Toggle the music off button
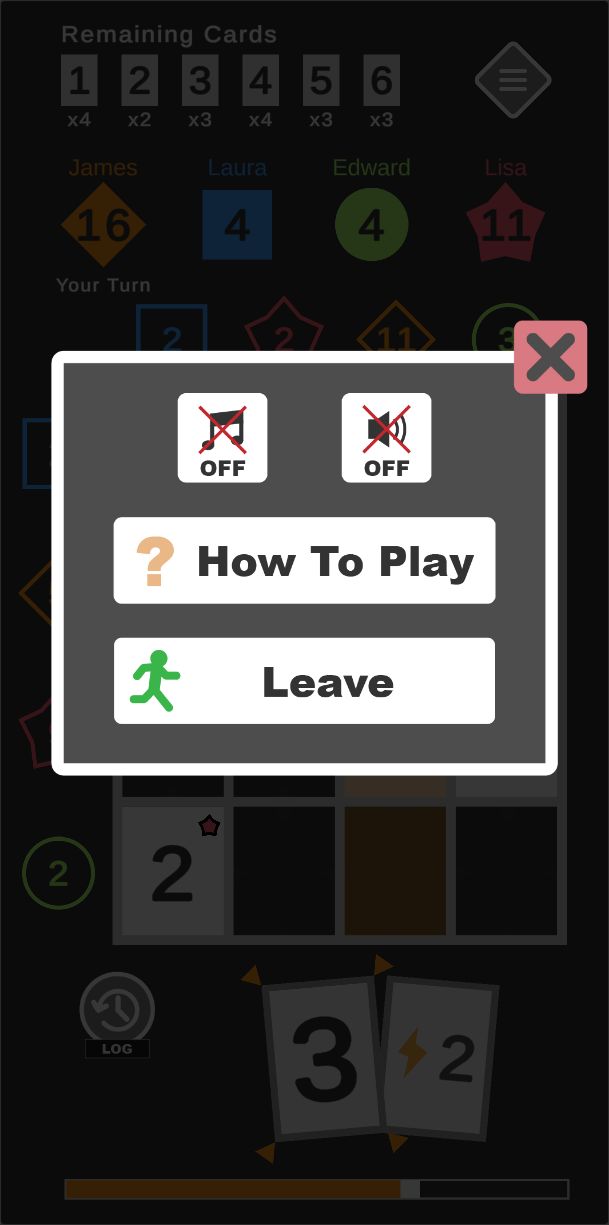Viewport: 609px width, 1225px height. pos(222,438)
